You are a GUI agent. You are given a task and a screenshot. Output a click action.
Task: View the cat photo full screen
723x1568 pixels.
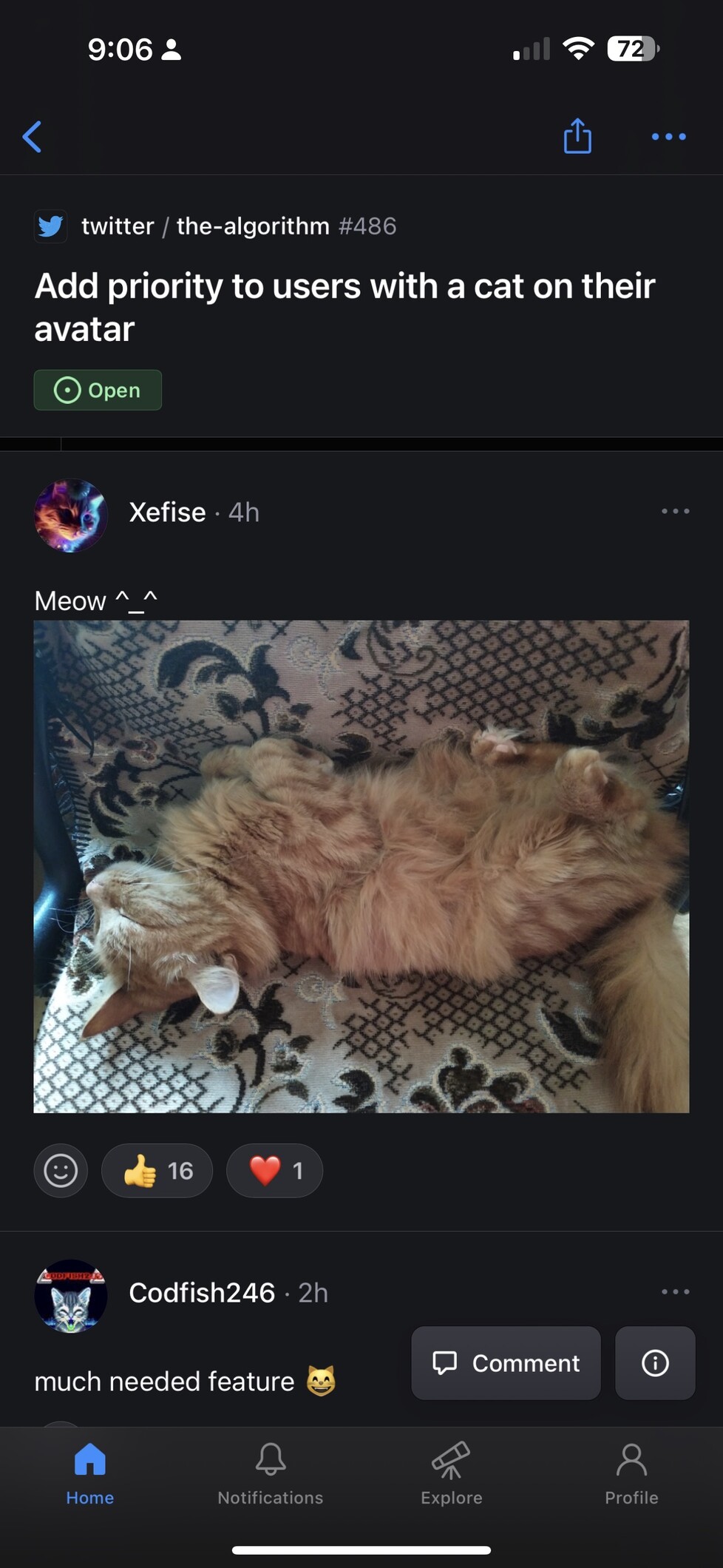pyautogui.click(x=361, y=866)
